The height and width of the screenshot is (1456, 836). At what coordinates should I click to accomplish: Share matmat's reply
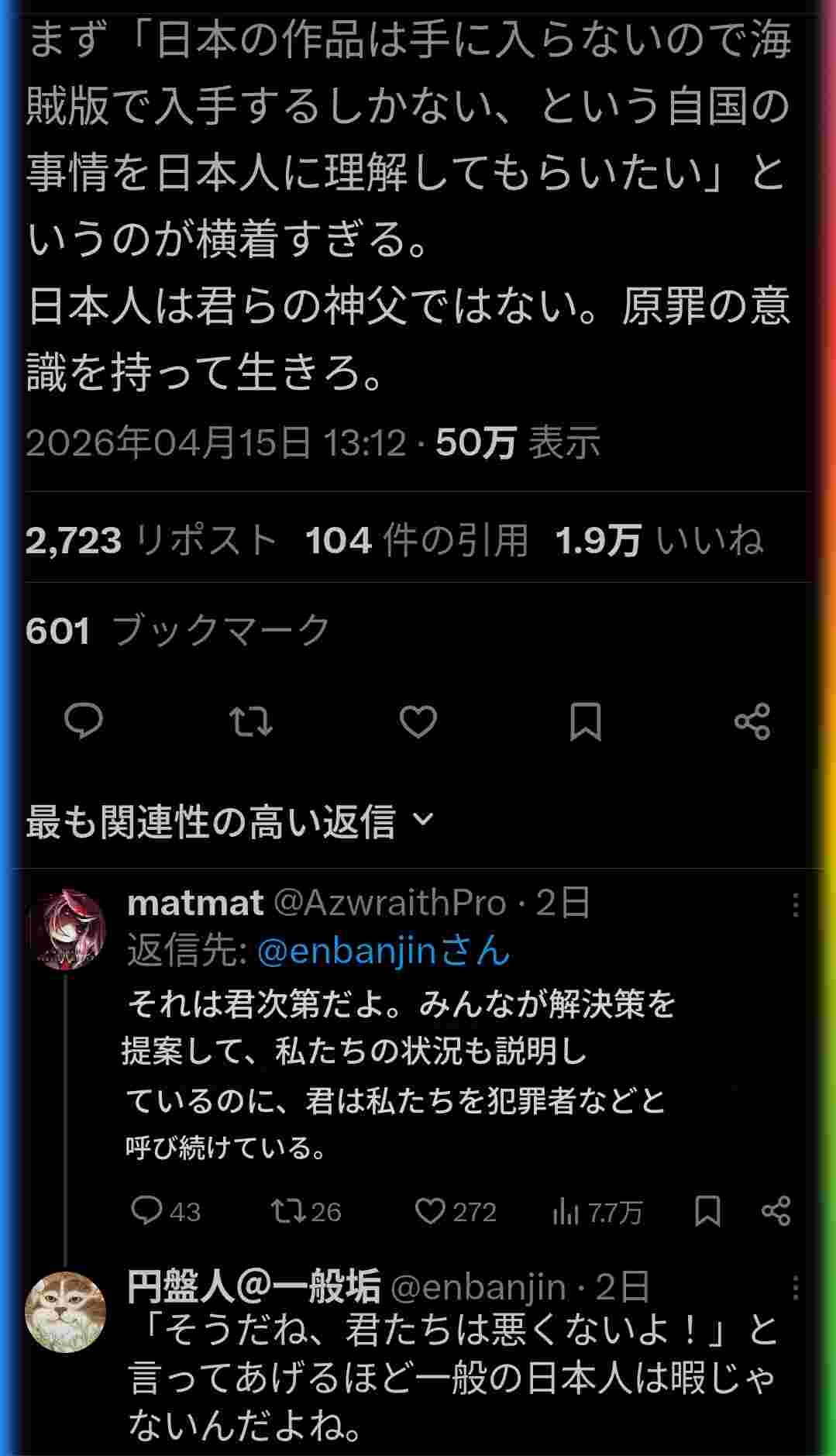[776, 1210]
